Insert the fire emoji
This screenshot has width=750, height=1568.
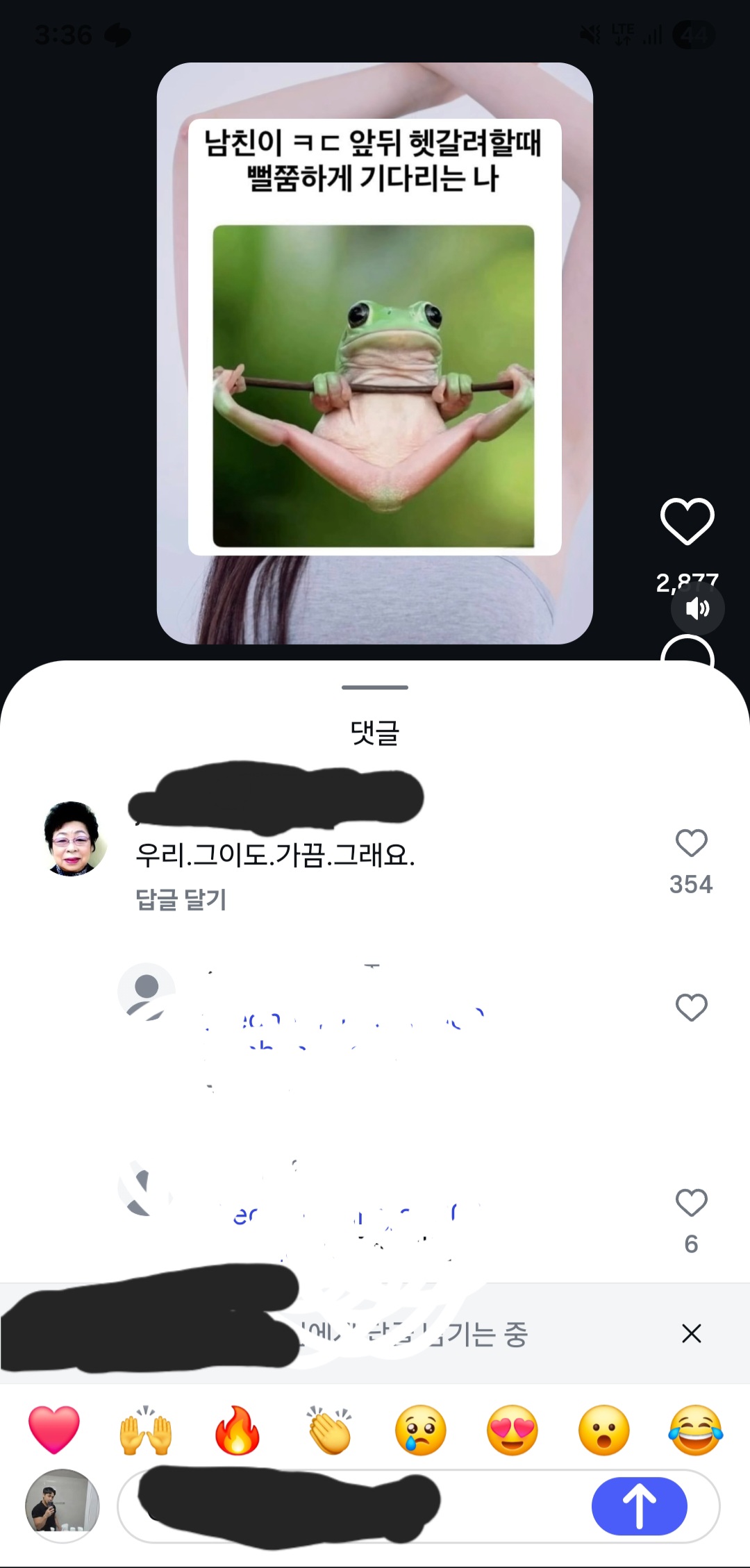click(x=237, y=1431)
